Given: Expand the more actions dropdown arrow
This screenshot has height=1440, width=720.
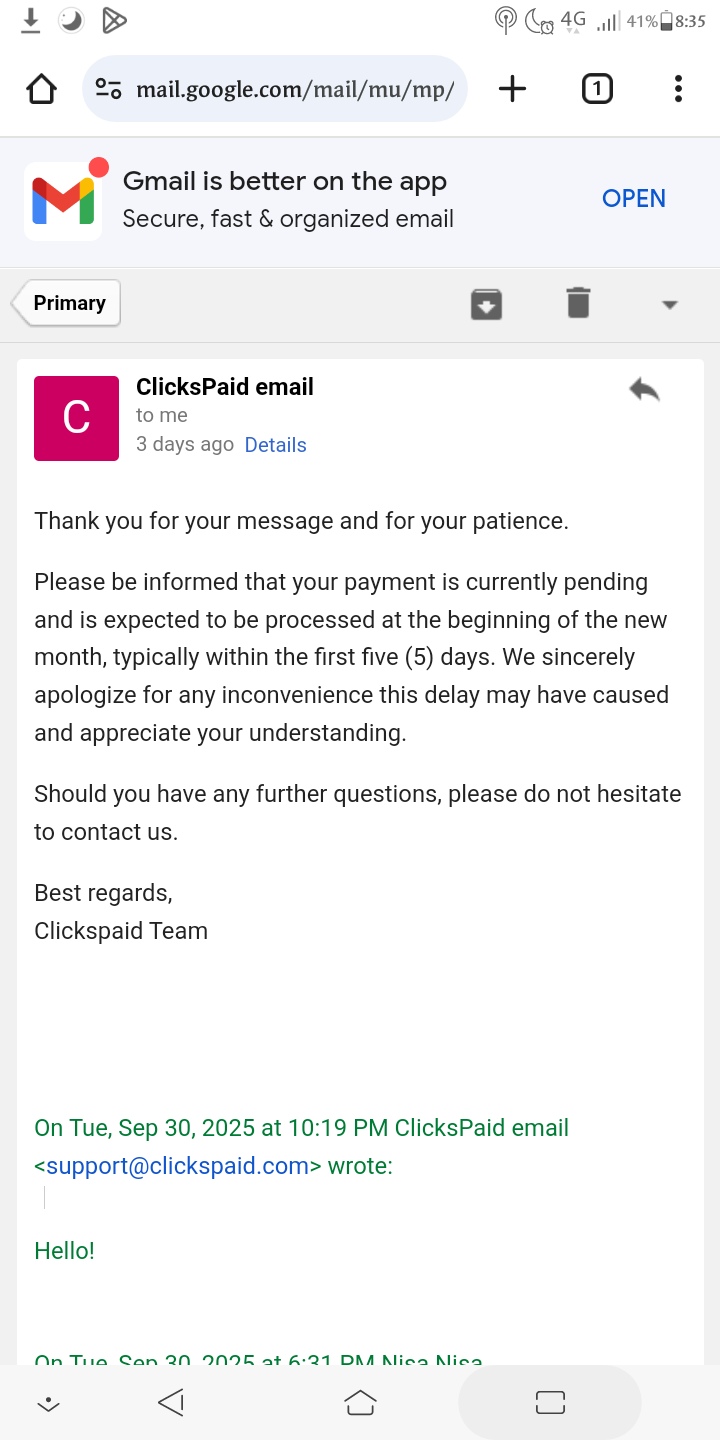Looking at the screenshot, I should point(670,304).
